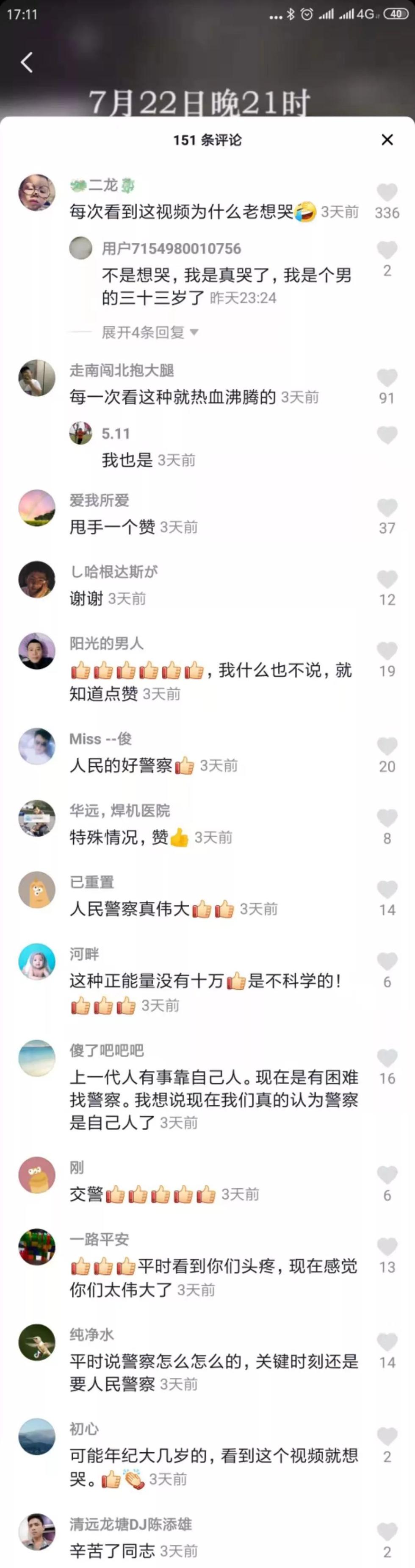Like 二龙's comment with 336 likes
This screenshot has width=415, height=1568.
387,192
